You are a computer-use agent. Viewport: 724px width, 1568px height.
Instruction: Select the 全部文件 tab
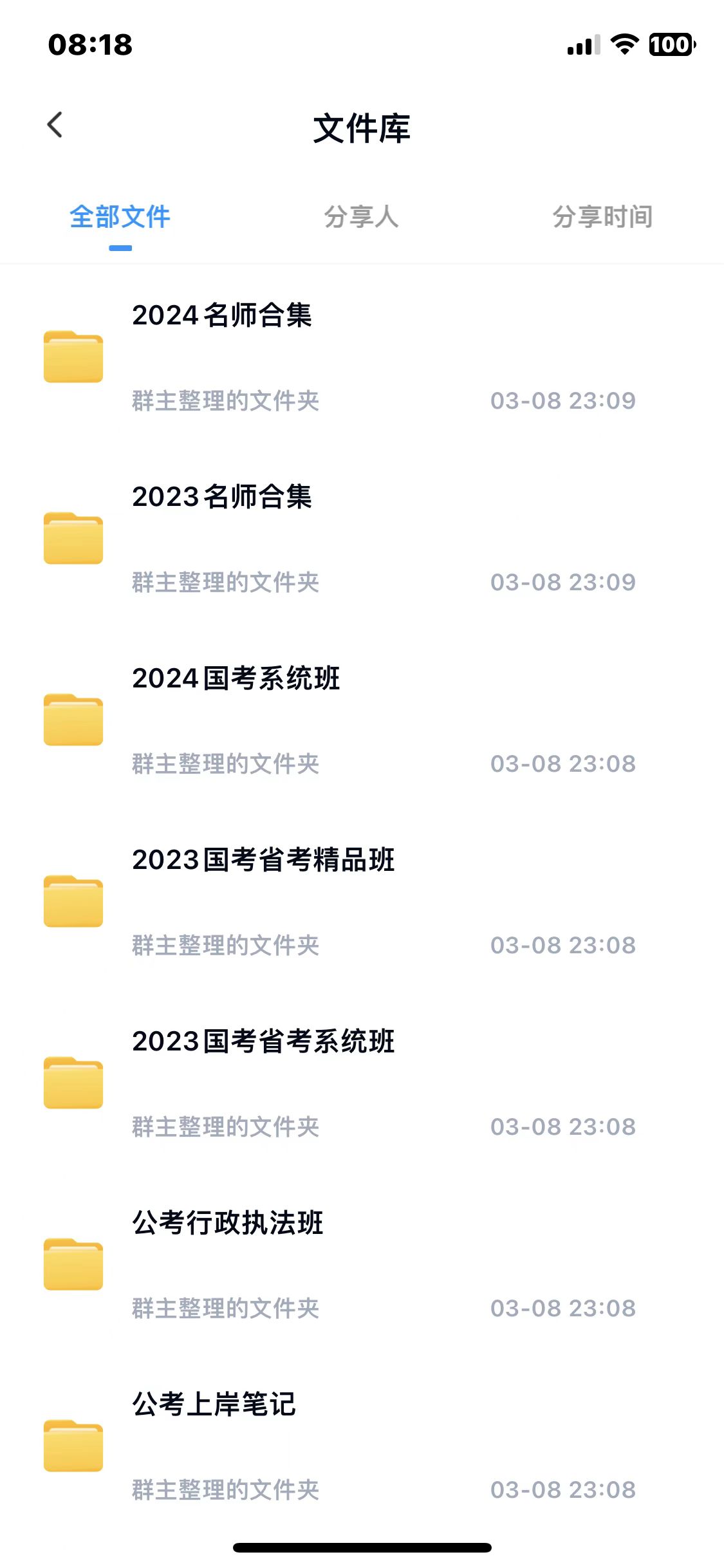(120, 217)
